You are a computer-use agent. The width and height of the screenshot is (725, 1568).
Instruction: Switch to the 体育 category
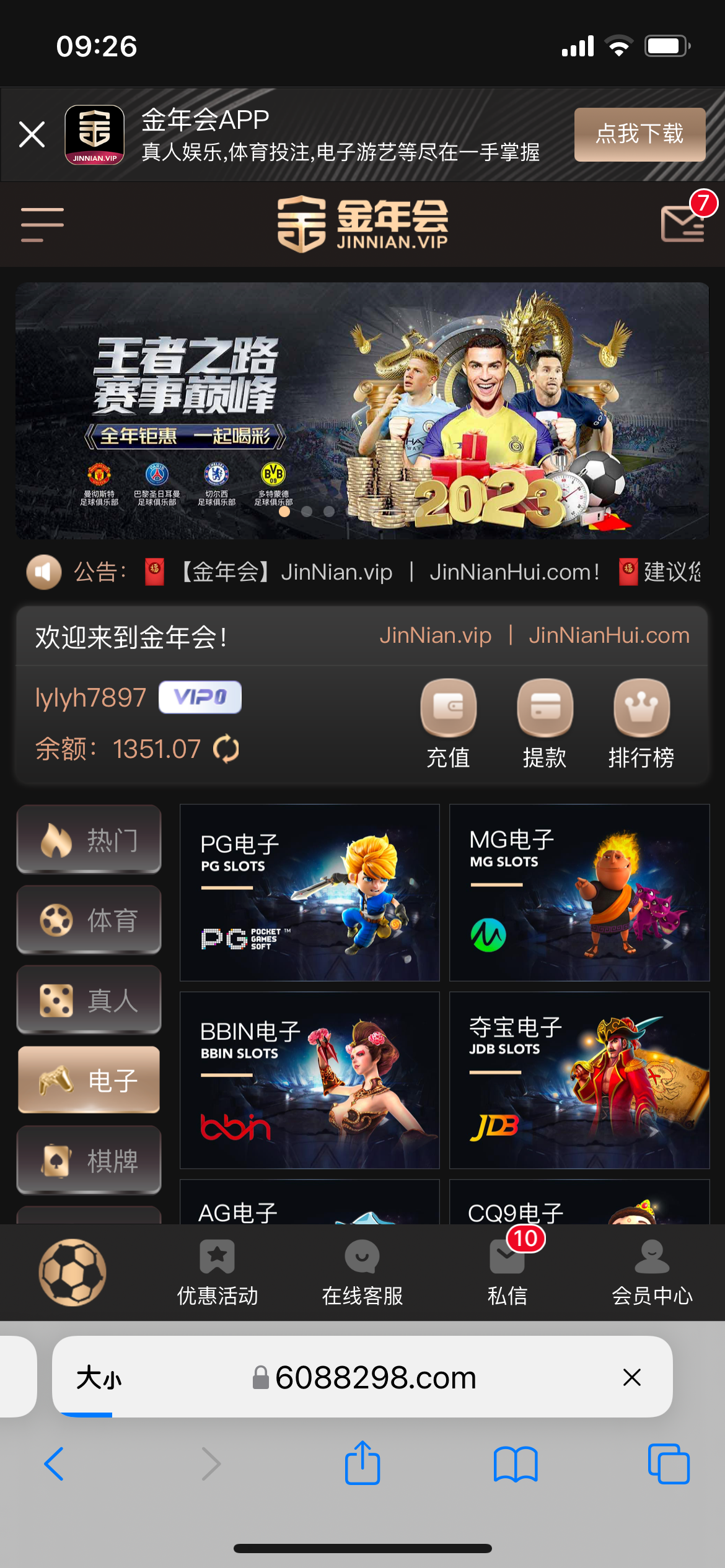89,920
